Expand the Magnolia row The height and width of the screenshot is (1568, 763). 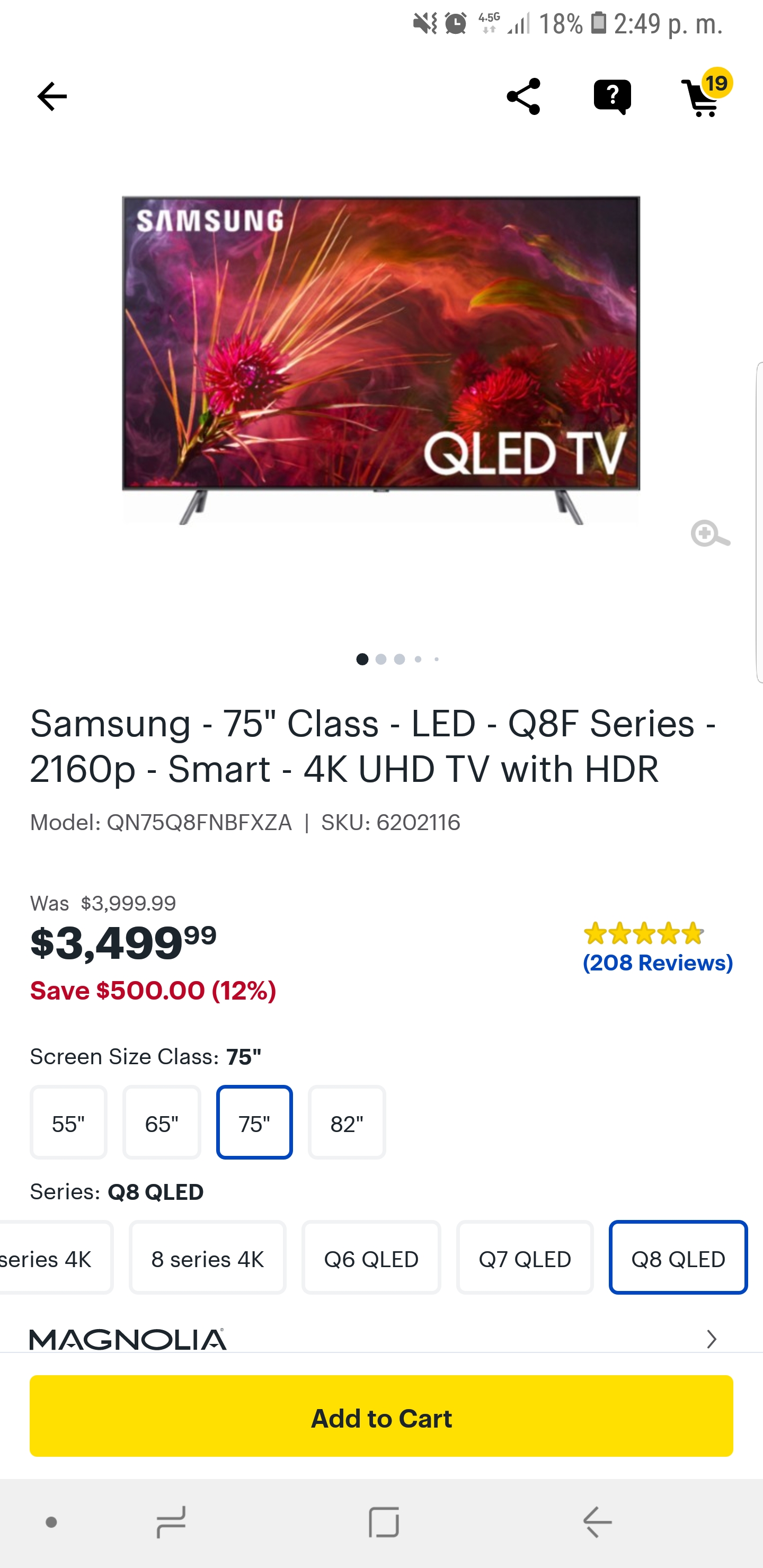(x=711, y=1339)
